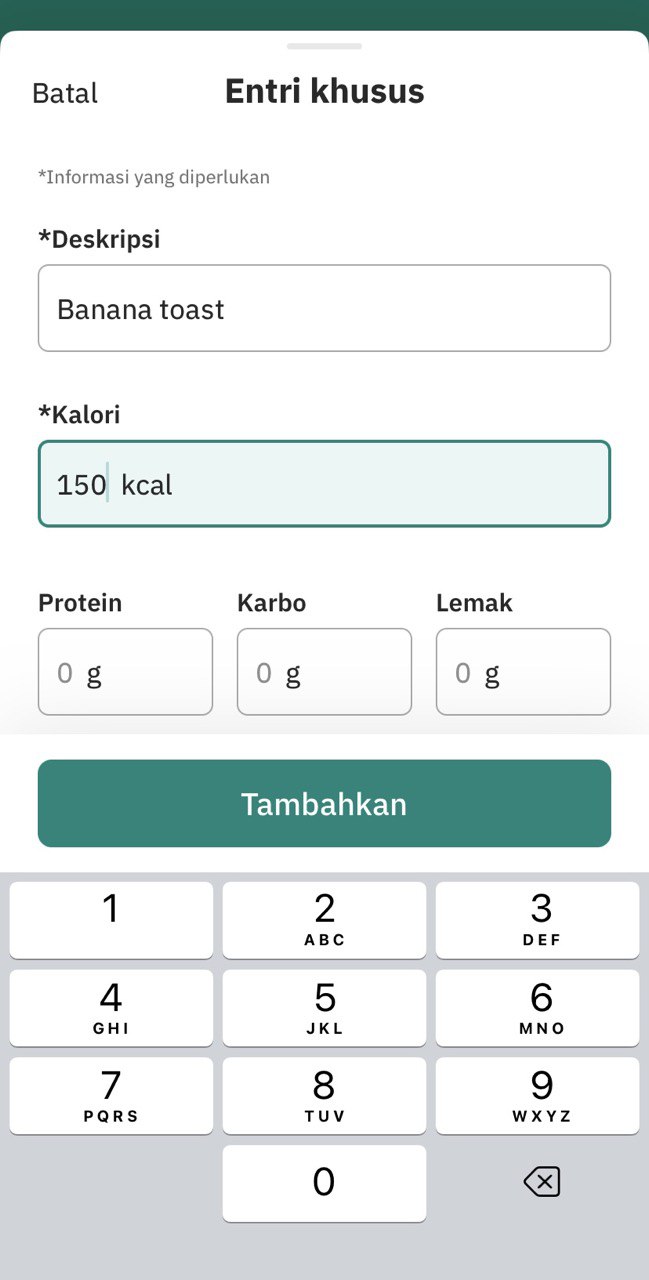The height and width of the screenshot is (1280, 649).
Task: Tap Batal to cancel the entry
Action: pos(65,93)
